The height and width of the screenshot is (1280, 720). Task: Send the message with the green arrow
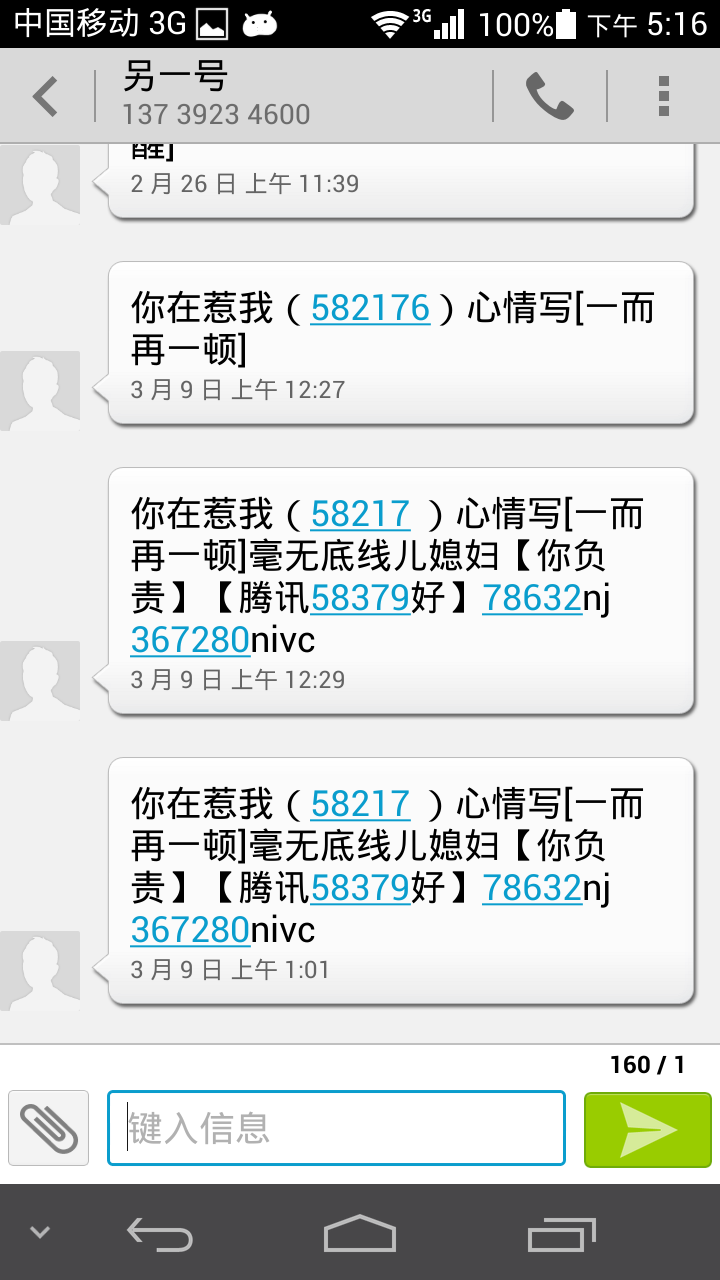tap(647, 1128)
